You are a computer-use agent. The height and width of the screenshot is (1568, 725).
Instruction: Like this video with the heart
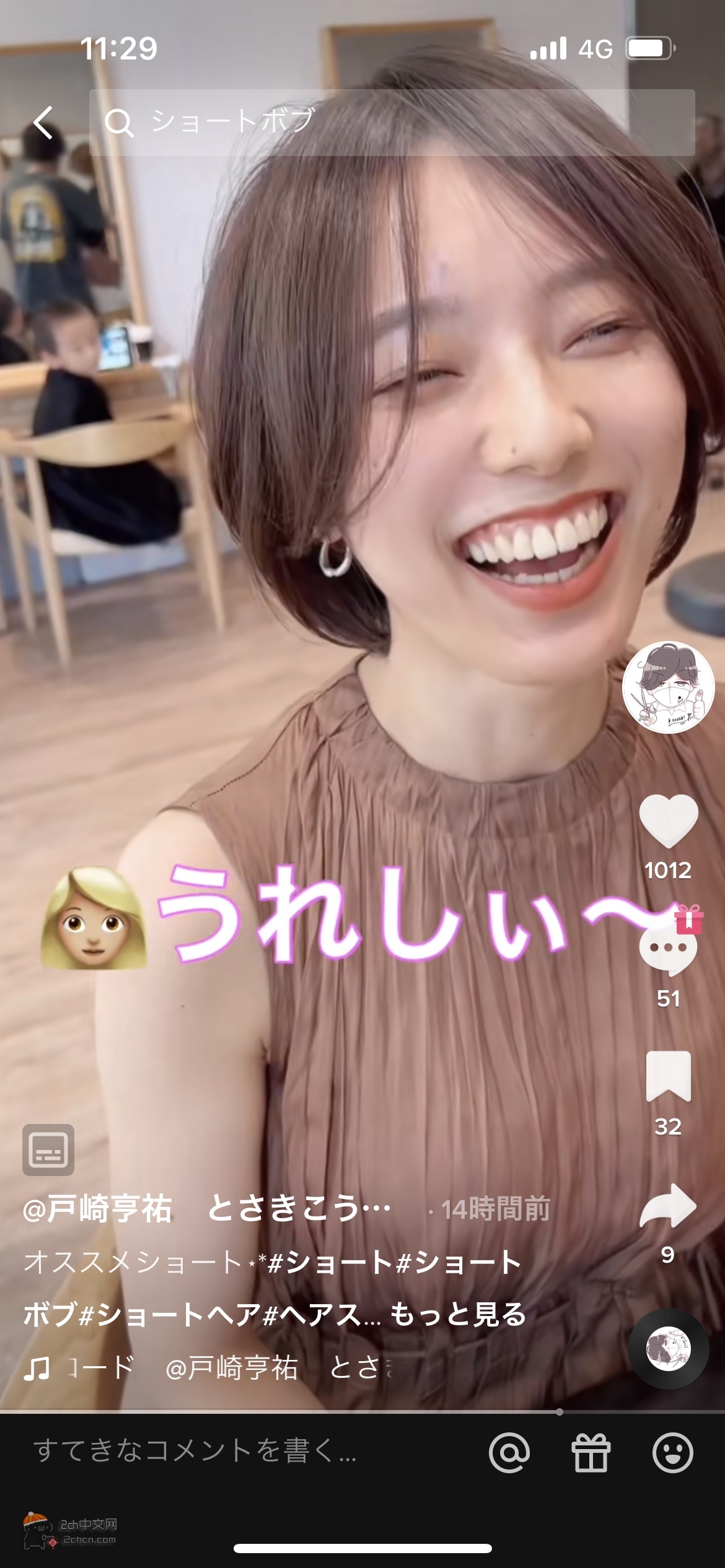(668, 821)
